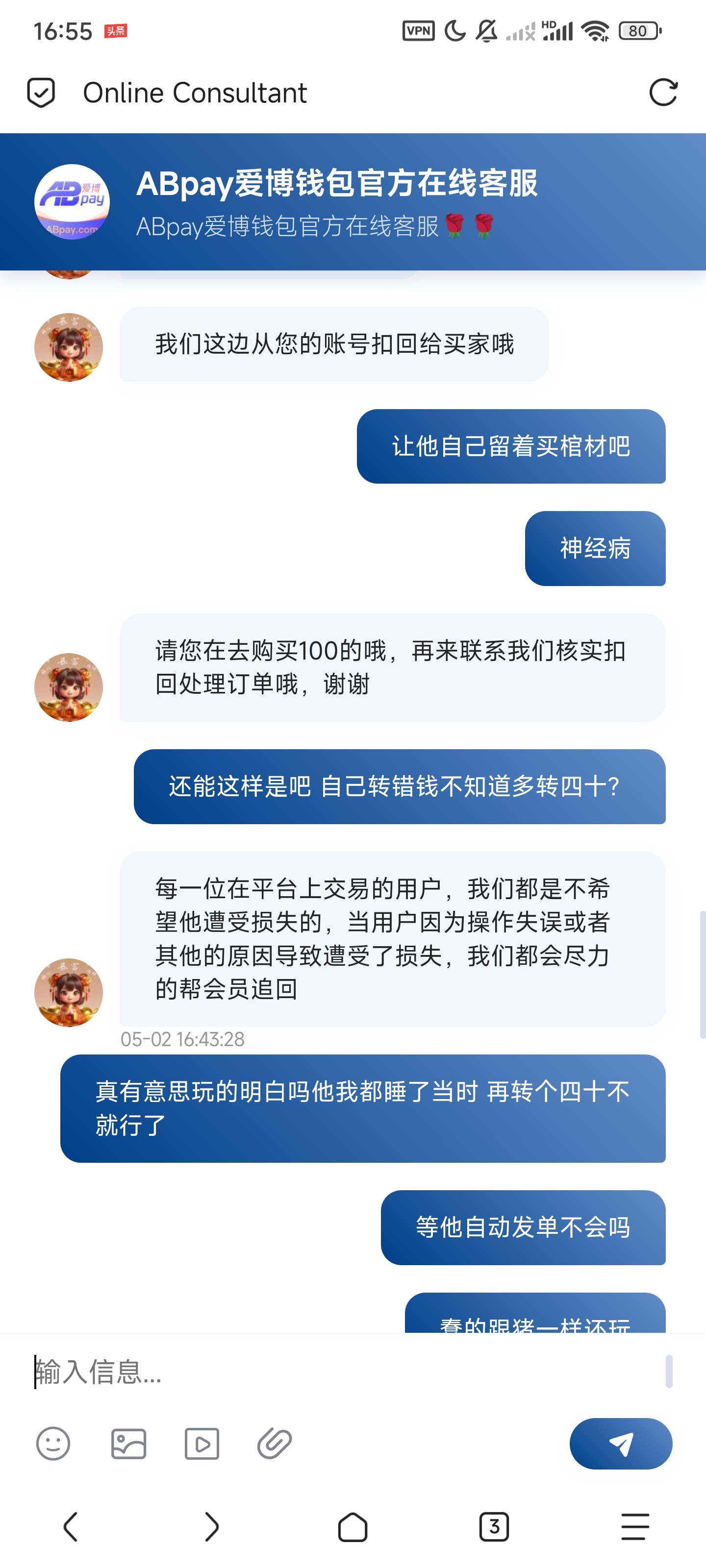The width and height of the screenshot is (706, 1568).
Task: Attach a video to the chat
Action: pos(202,1443)
